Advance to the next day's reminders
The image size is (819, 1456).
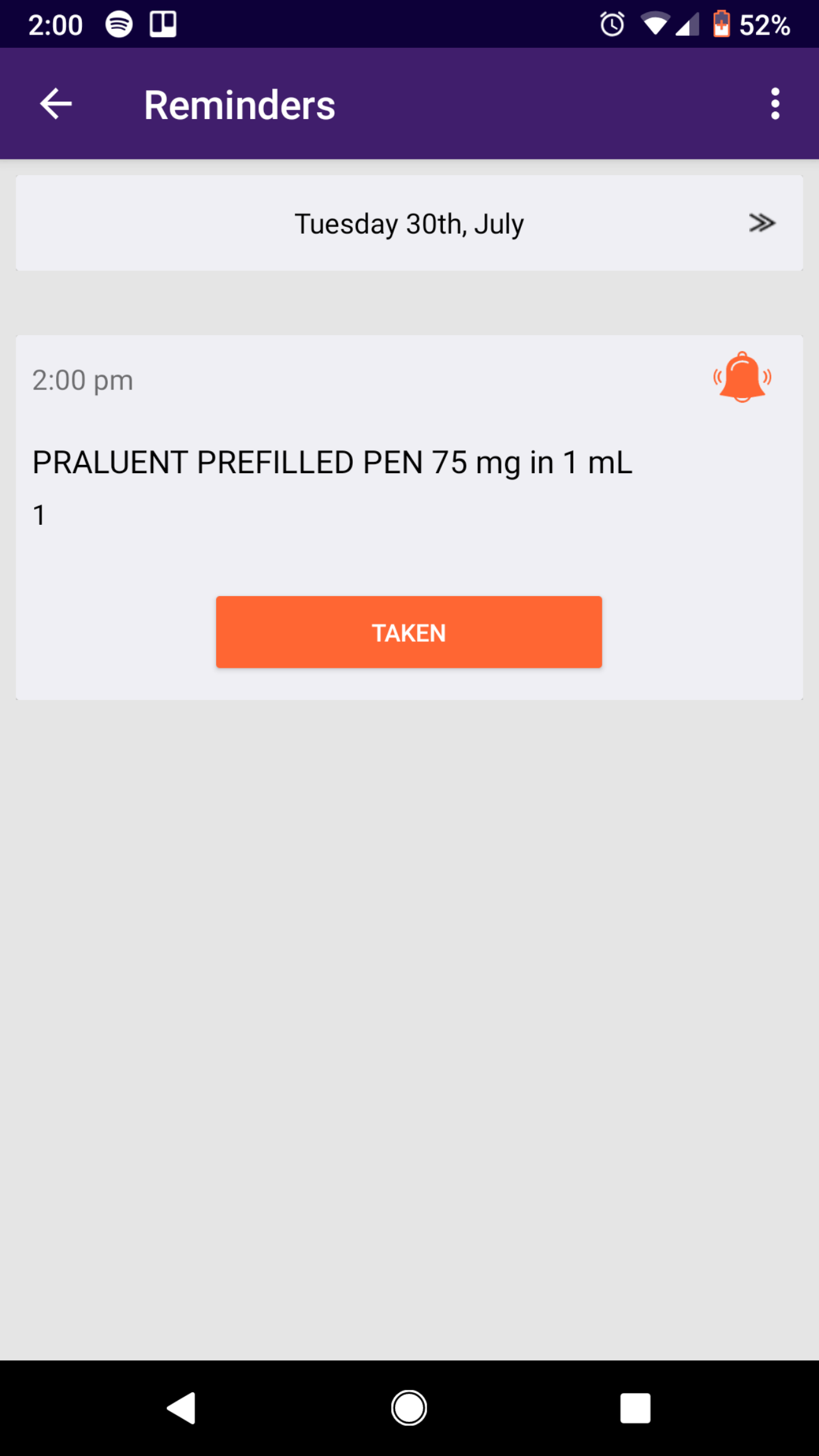(x=762, y=223)
